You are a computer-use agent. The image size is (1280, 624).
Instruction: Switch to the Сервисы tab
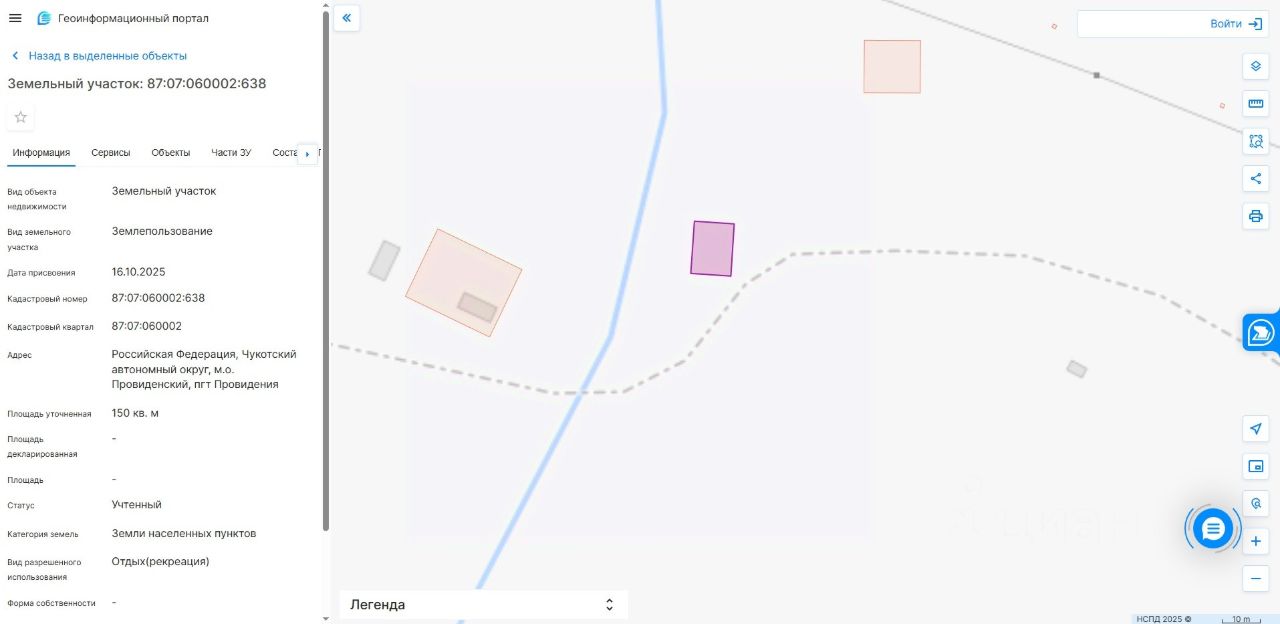[110, 153]
